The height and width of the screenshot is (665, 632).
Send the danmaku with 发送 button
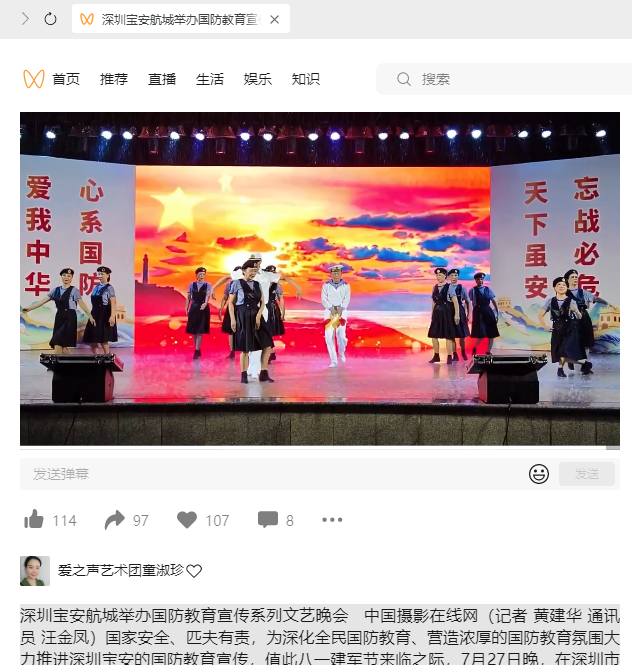(x=587, y=474)
